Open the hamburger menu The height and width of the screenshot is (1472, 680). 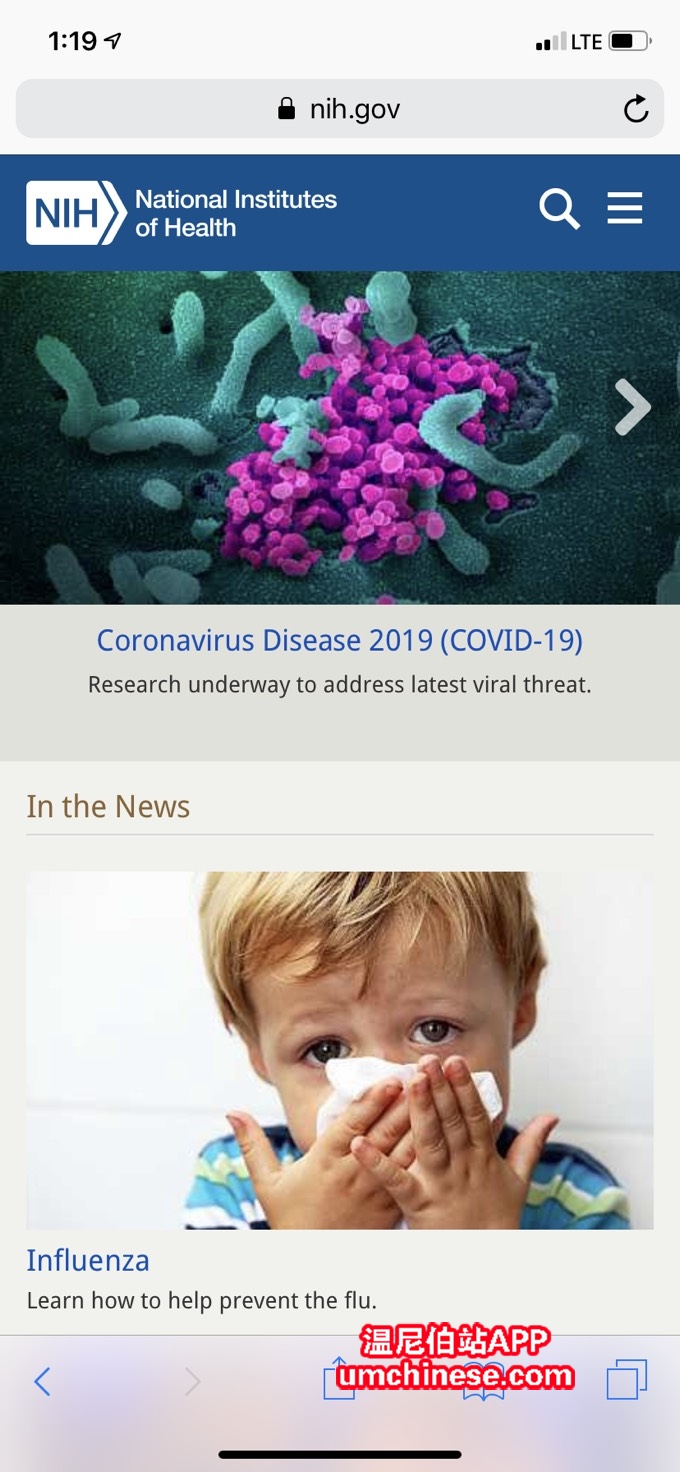click(x=625, y=209)
